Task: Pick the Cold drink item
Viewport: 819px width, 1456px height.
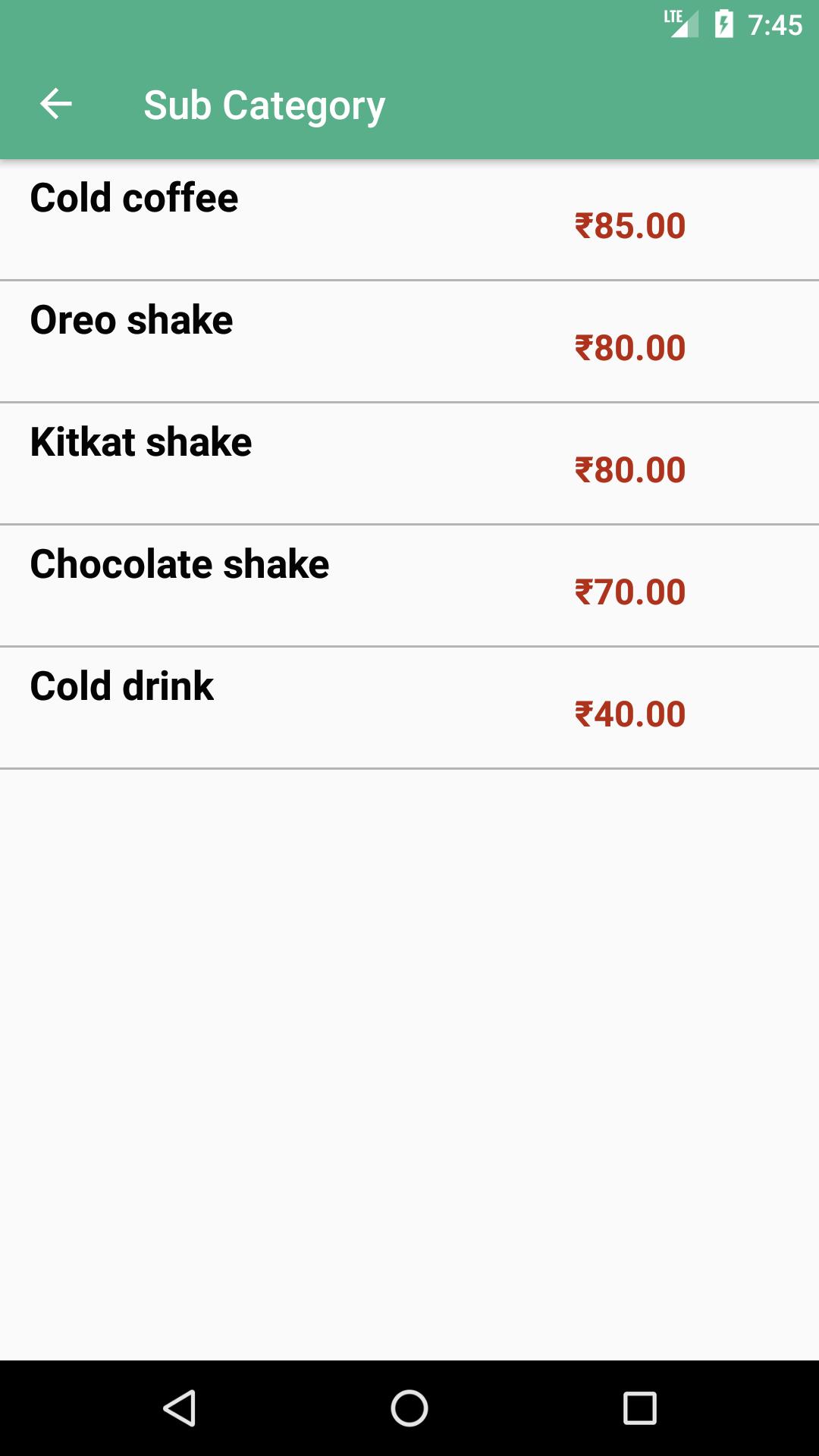Action: coord(409,708)
